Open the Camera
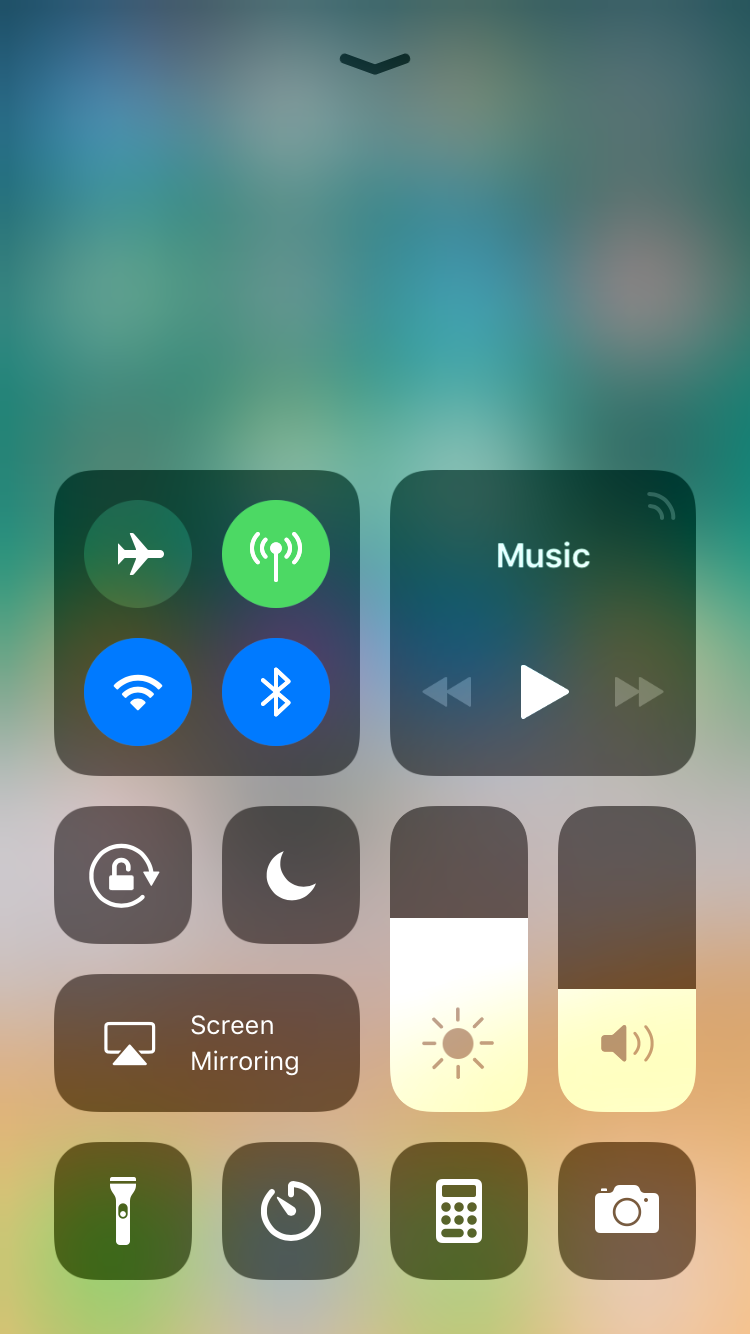Viewport: 750px width, 1334px height. [627, 1211]
